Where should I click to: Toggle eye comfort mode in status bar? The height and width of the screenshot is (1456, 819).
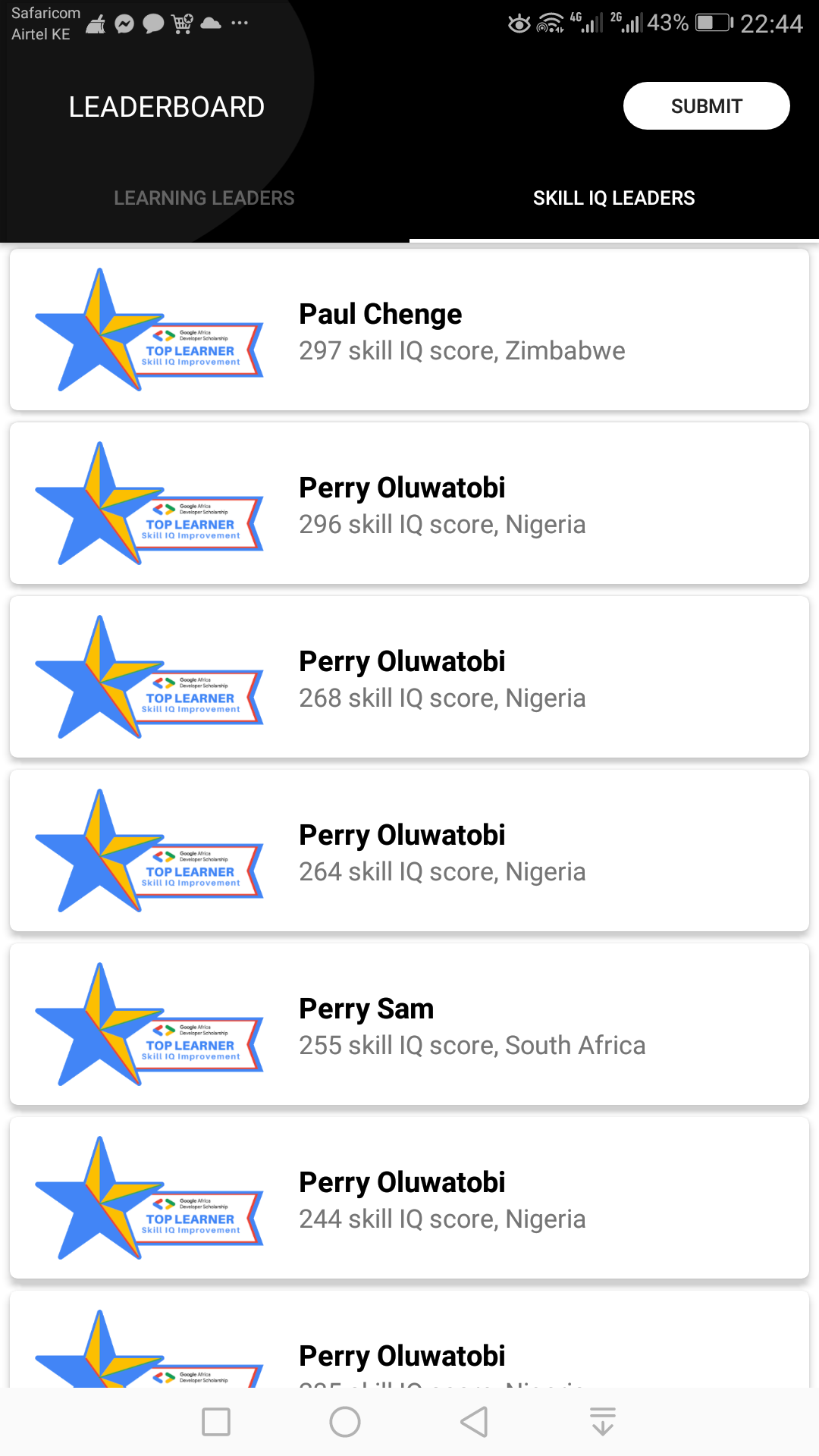[x=519, y=23]
